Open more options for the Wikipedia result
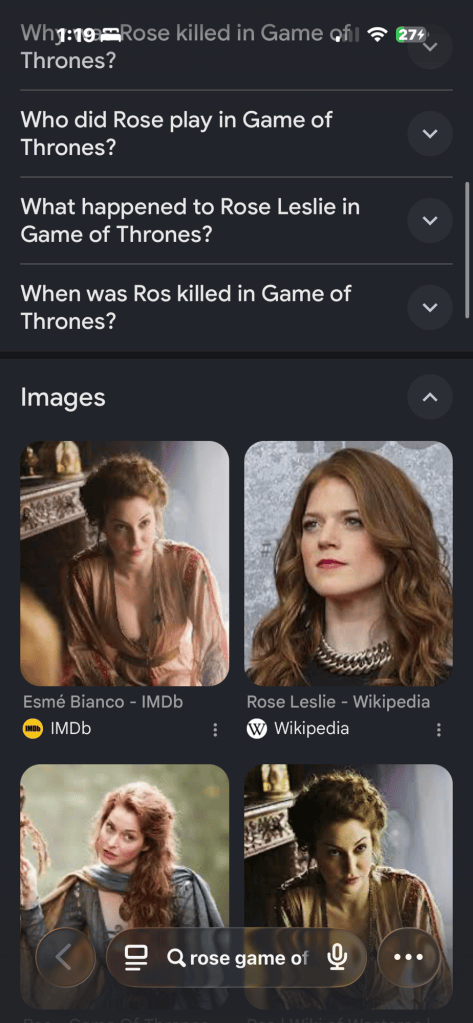Image resolution: width=473 pixels, height=1023 pixels. point(438,730)
